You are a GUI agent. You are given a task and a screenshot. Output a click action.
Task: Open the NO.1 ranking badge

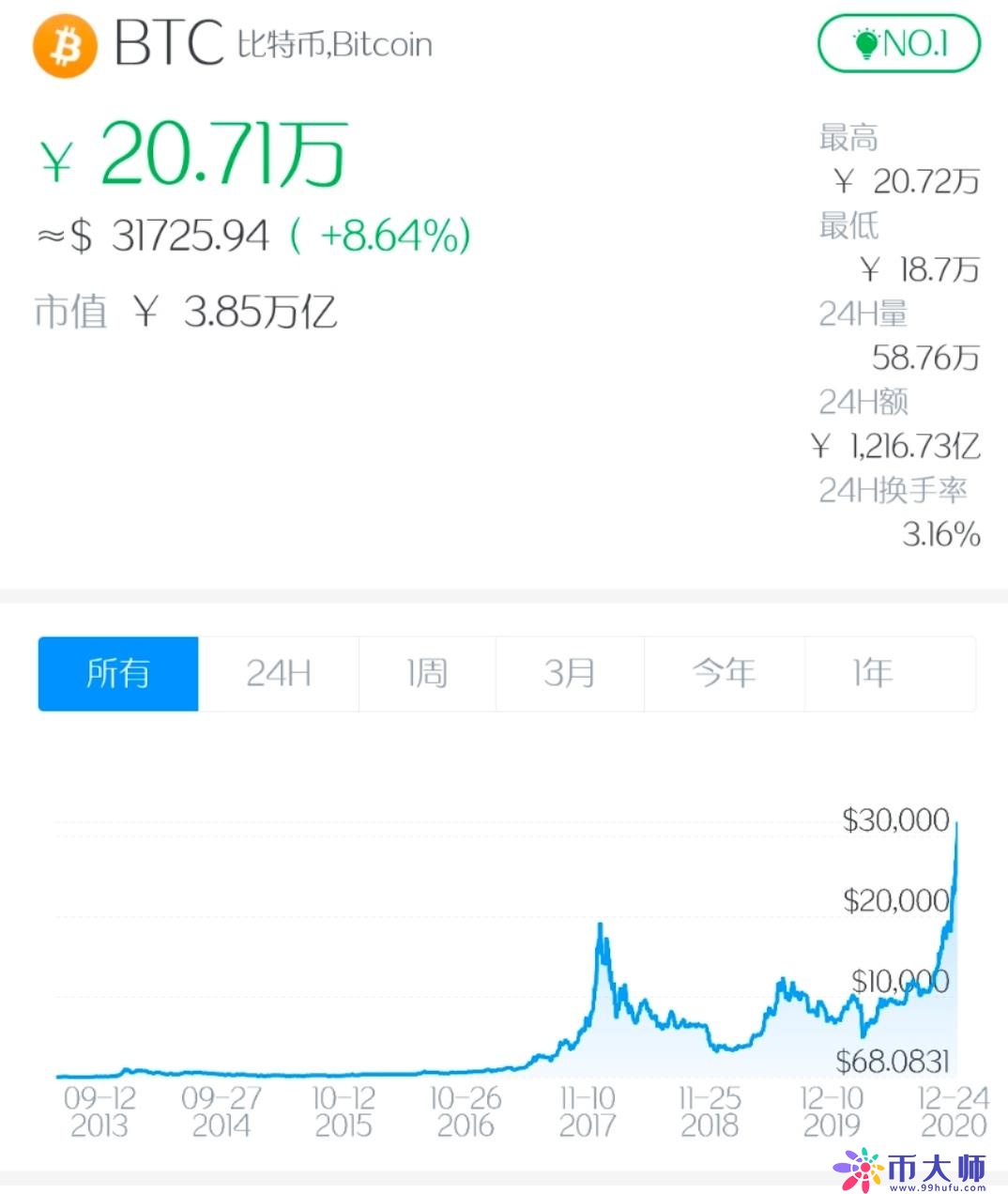pyautogui.click(x=896, y=42)
